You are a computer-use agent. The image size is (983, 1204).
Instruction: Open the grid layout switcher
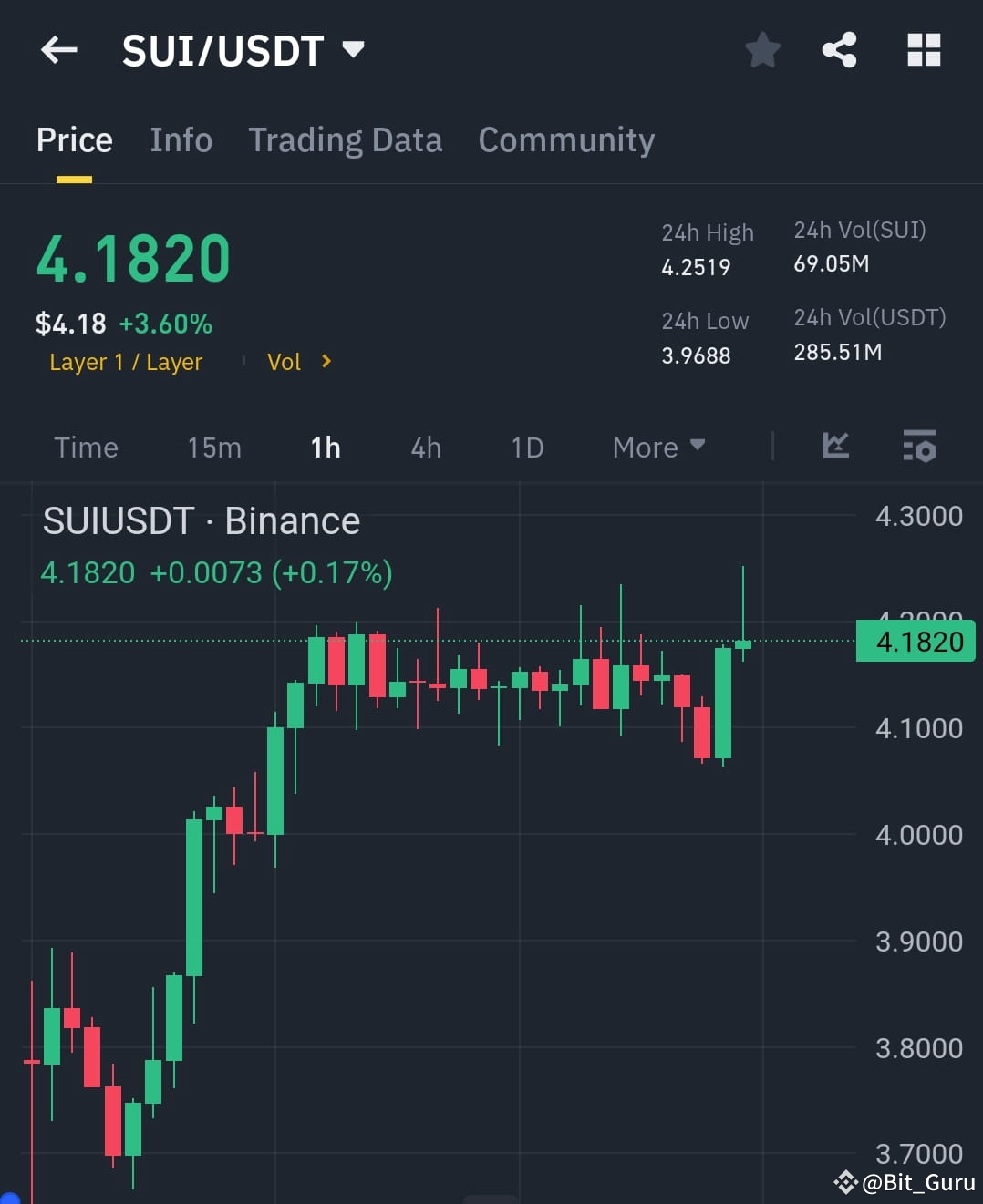click(924, 50)
